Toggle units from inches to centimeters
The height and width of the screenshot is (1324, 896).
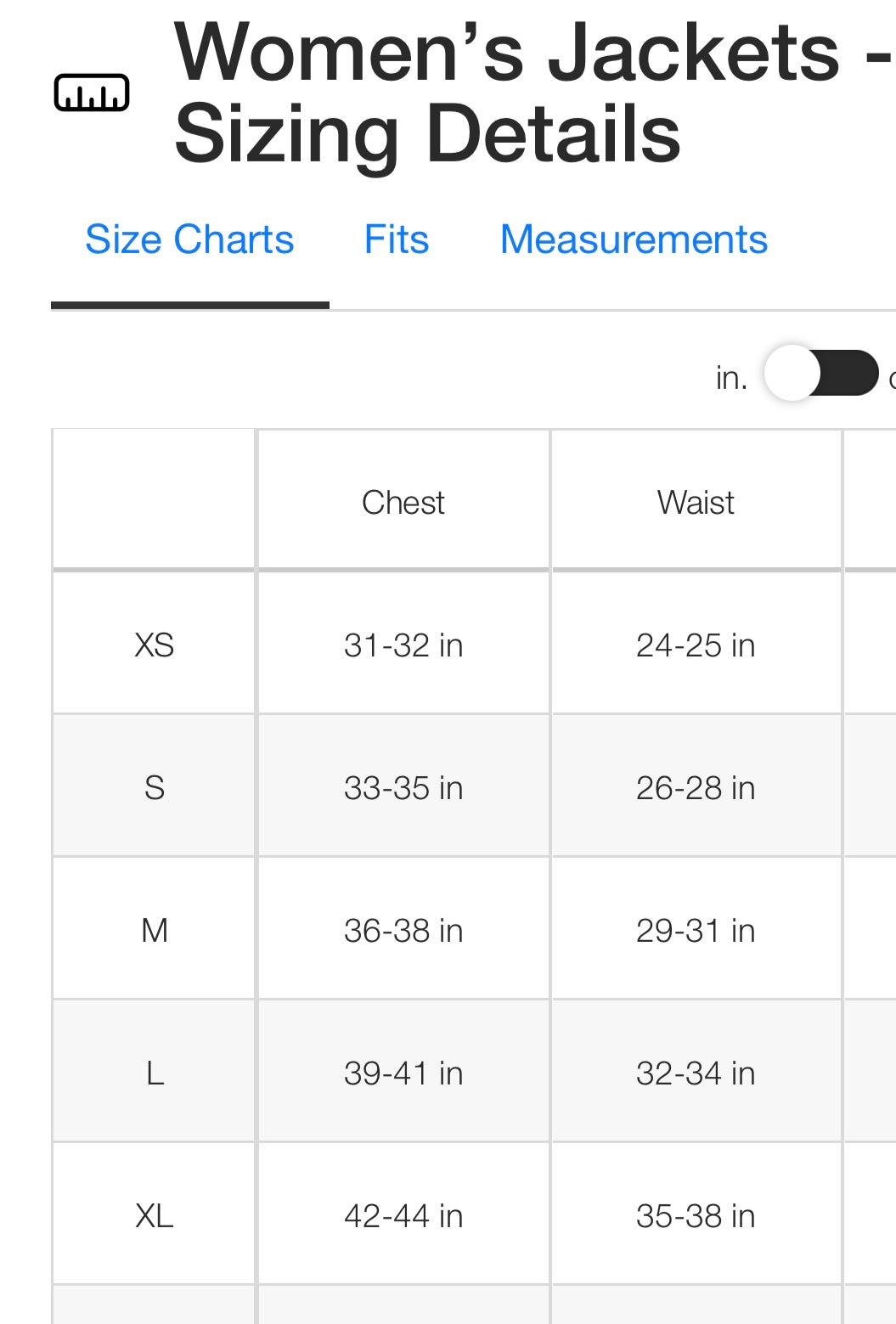tap(820, 373)
